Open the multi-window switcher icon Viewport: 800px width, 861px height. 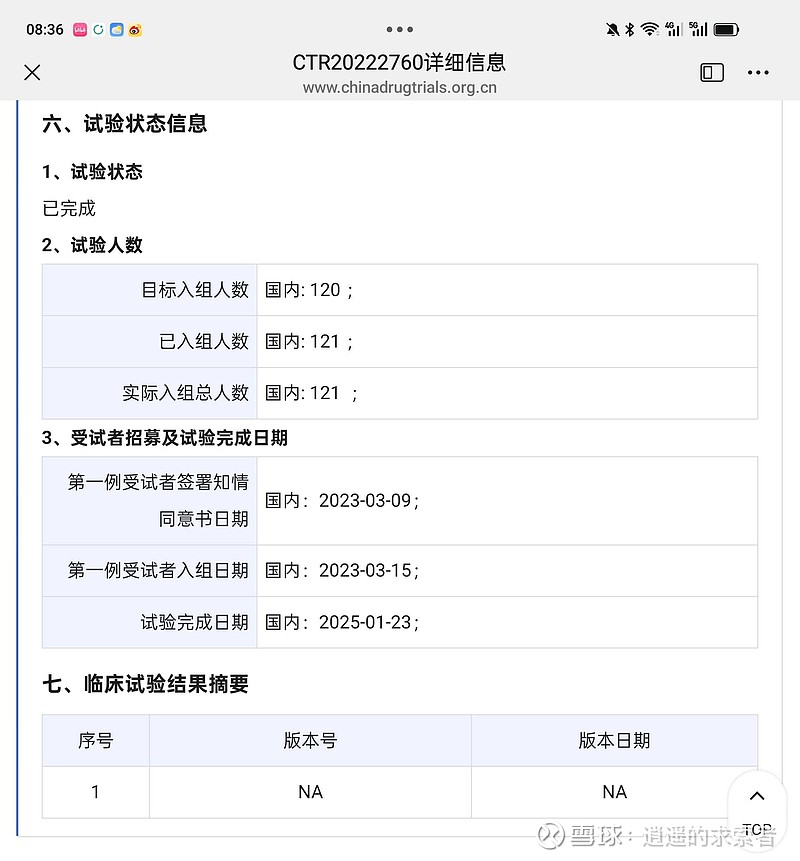point(711,72)
